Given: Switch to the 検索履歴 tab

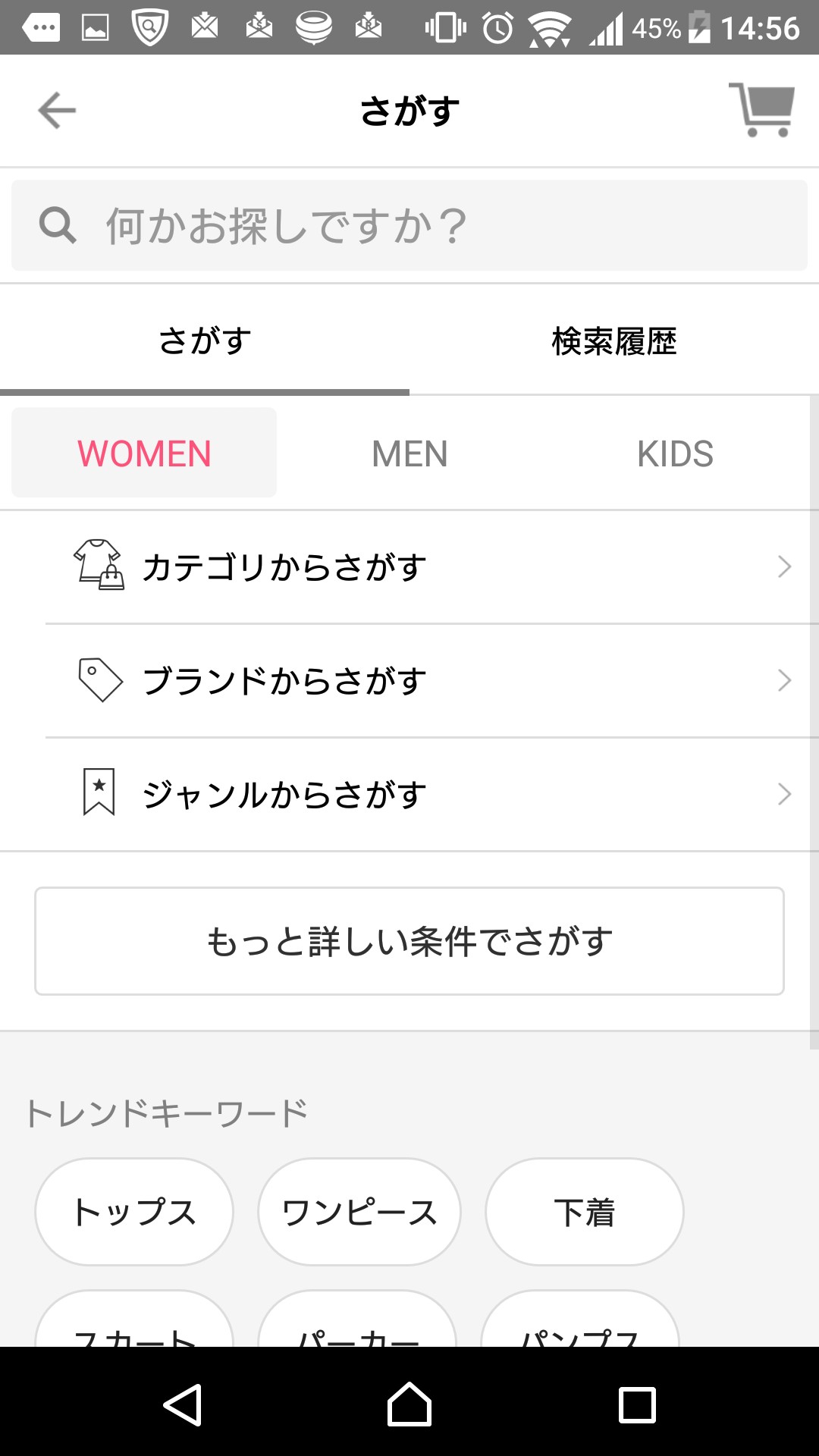Looking at the screenshot, I should tap(614, 341).
